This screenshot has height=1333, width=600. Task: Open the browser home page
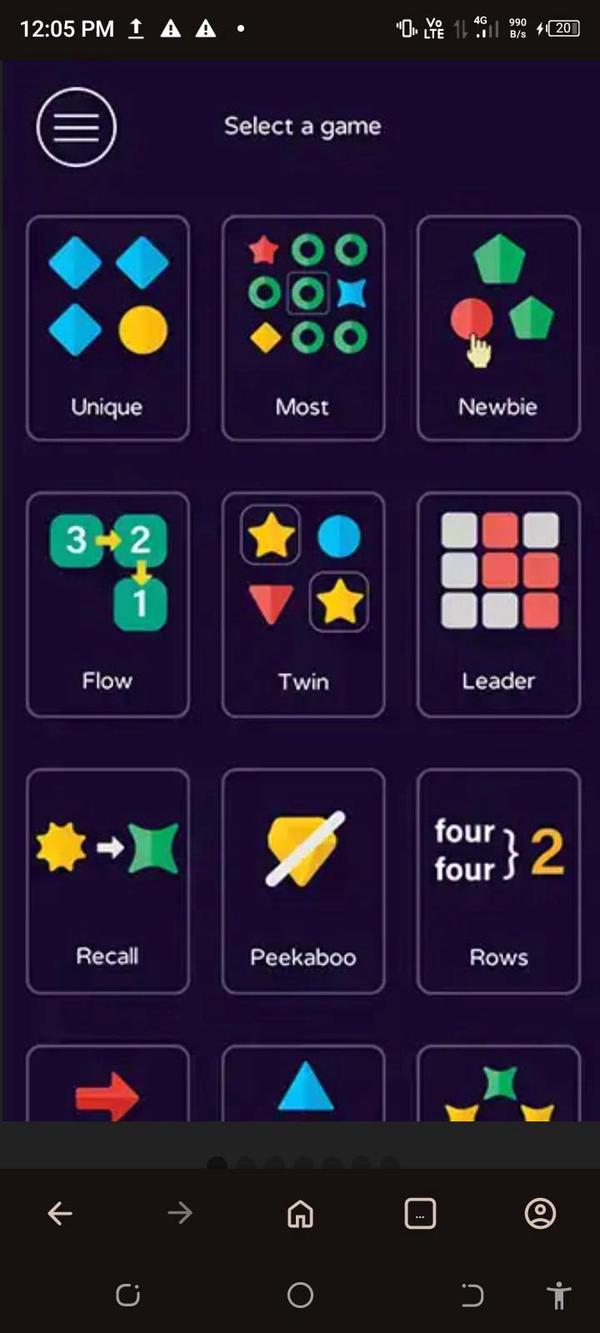(x=300, y=1214)
